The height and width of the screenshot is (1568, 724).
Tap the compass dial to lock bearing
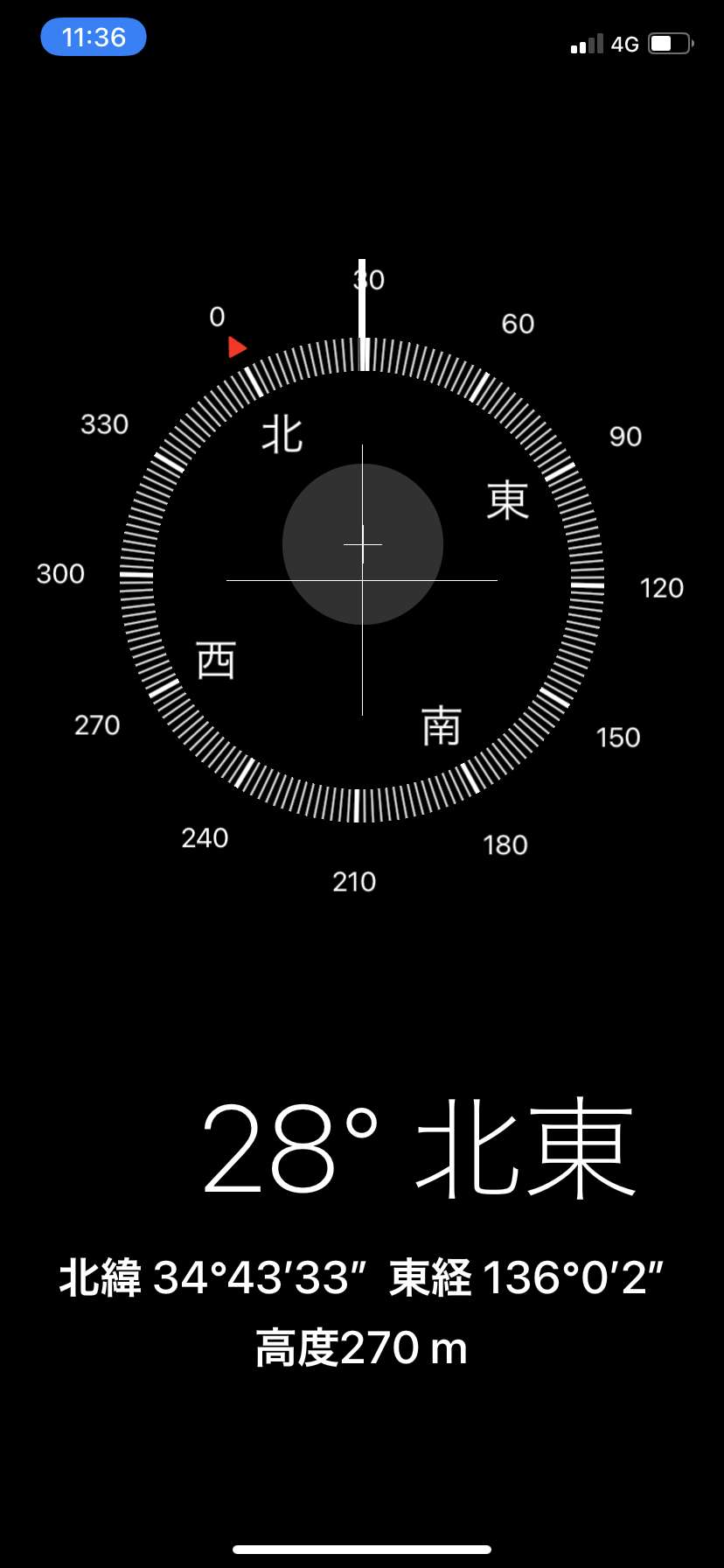coord(362,579)
